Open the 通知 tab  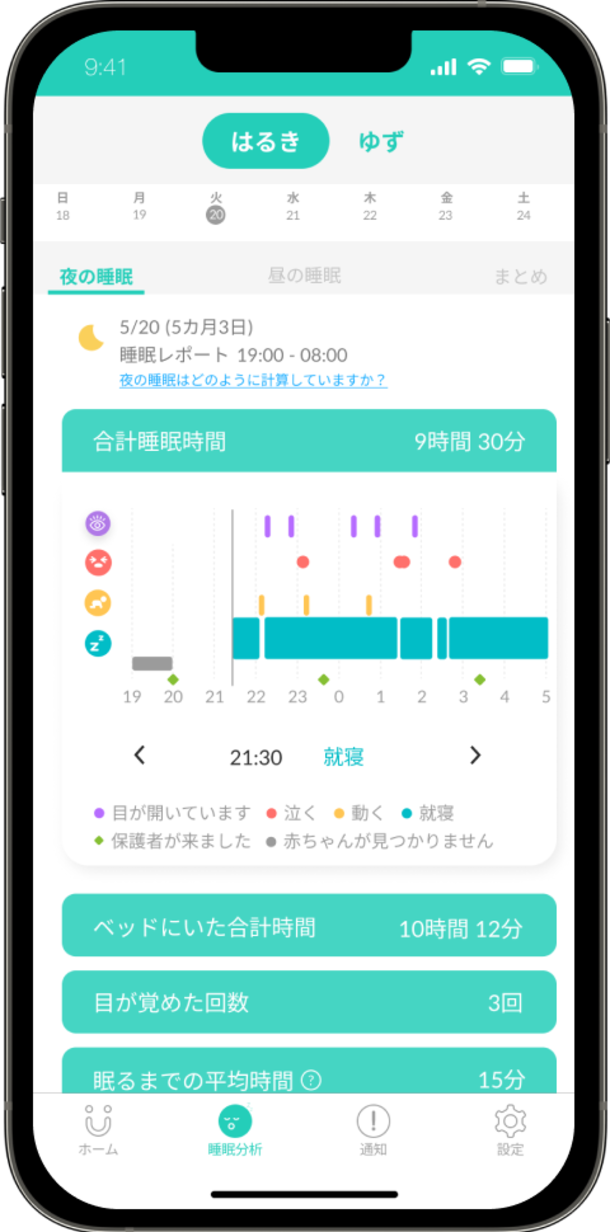click(373, 1131)
